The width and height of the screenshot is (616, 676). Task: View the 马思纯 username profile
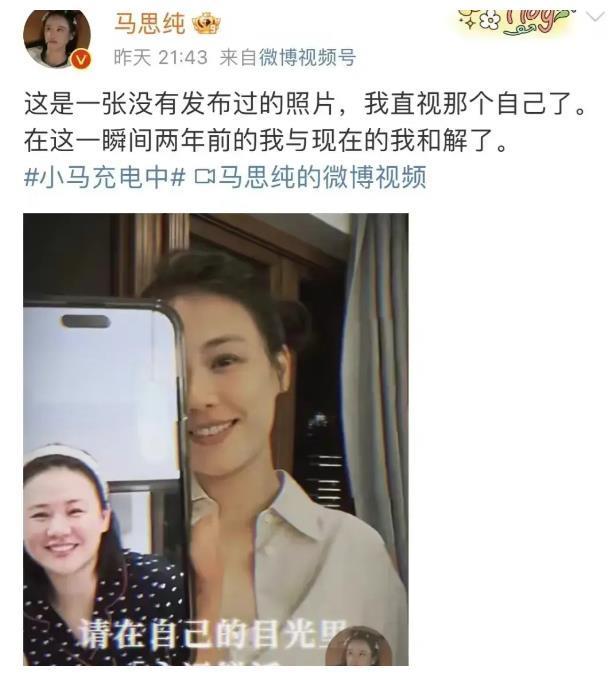point(149,23)
